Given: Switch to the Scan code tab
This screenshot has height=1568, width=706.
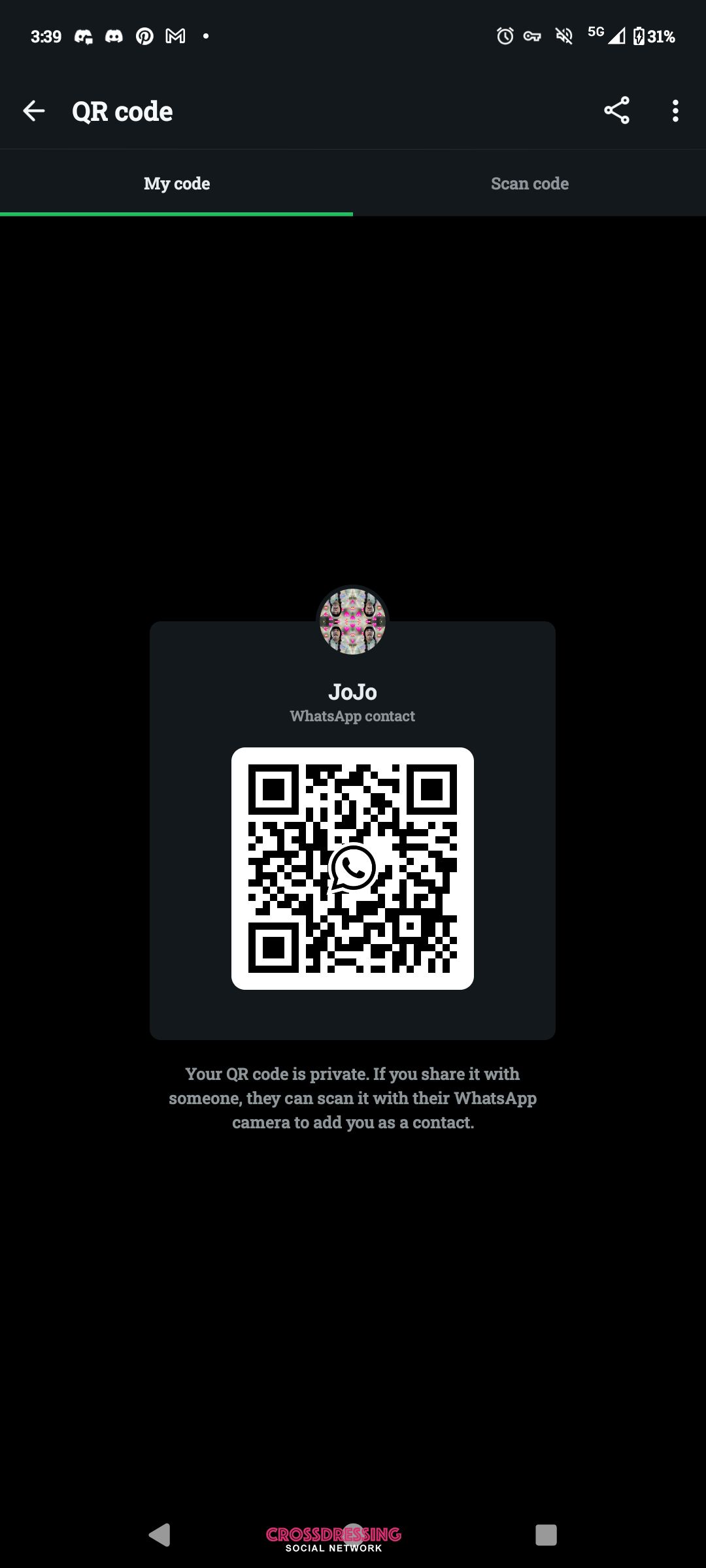Looking at the screenshot, I should (x=529, y=184).
